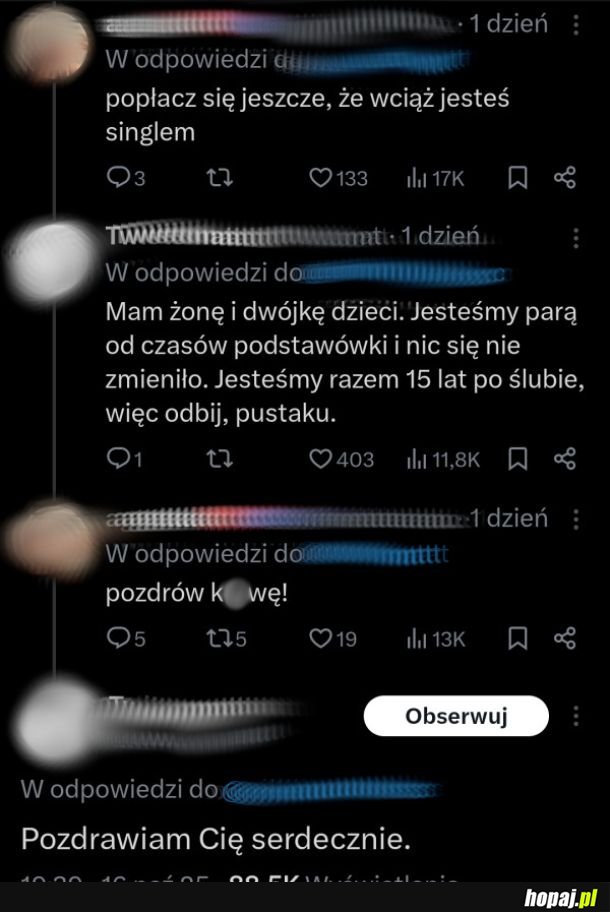Viewport: 610px width, 912px height.
Task: Like the "pozdrów" reply with 19 likes
Action: click(x=320, y=638)
